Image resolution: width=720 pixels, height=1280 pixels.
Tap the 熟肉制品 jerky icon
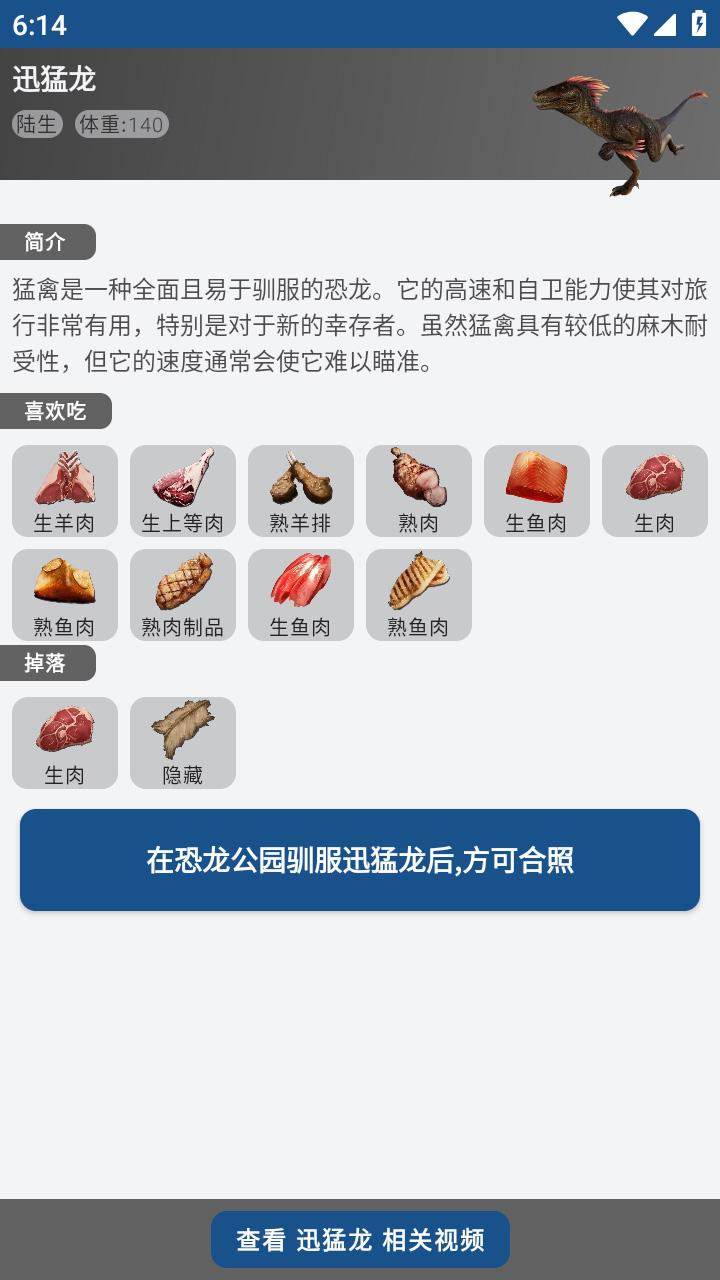(x=182, y=594)
